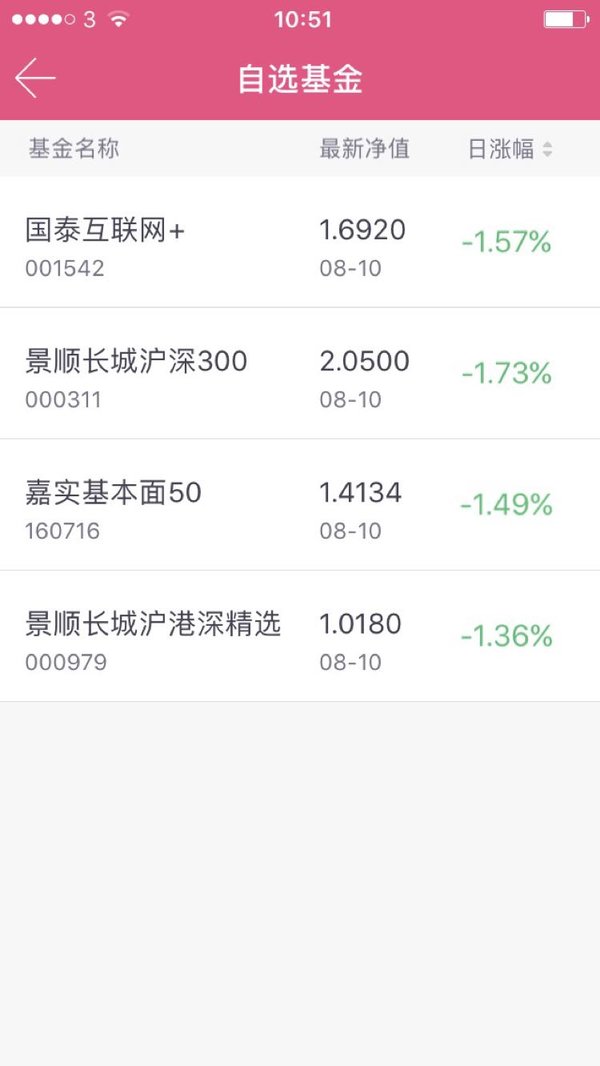Viewport: 600px width, 1066px height.
Task: Go back using the arrow icon
Action: click(x=35, y=78)
